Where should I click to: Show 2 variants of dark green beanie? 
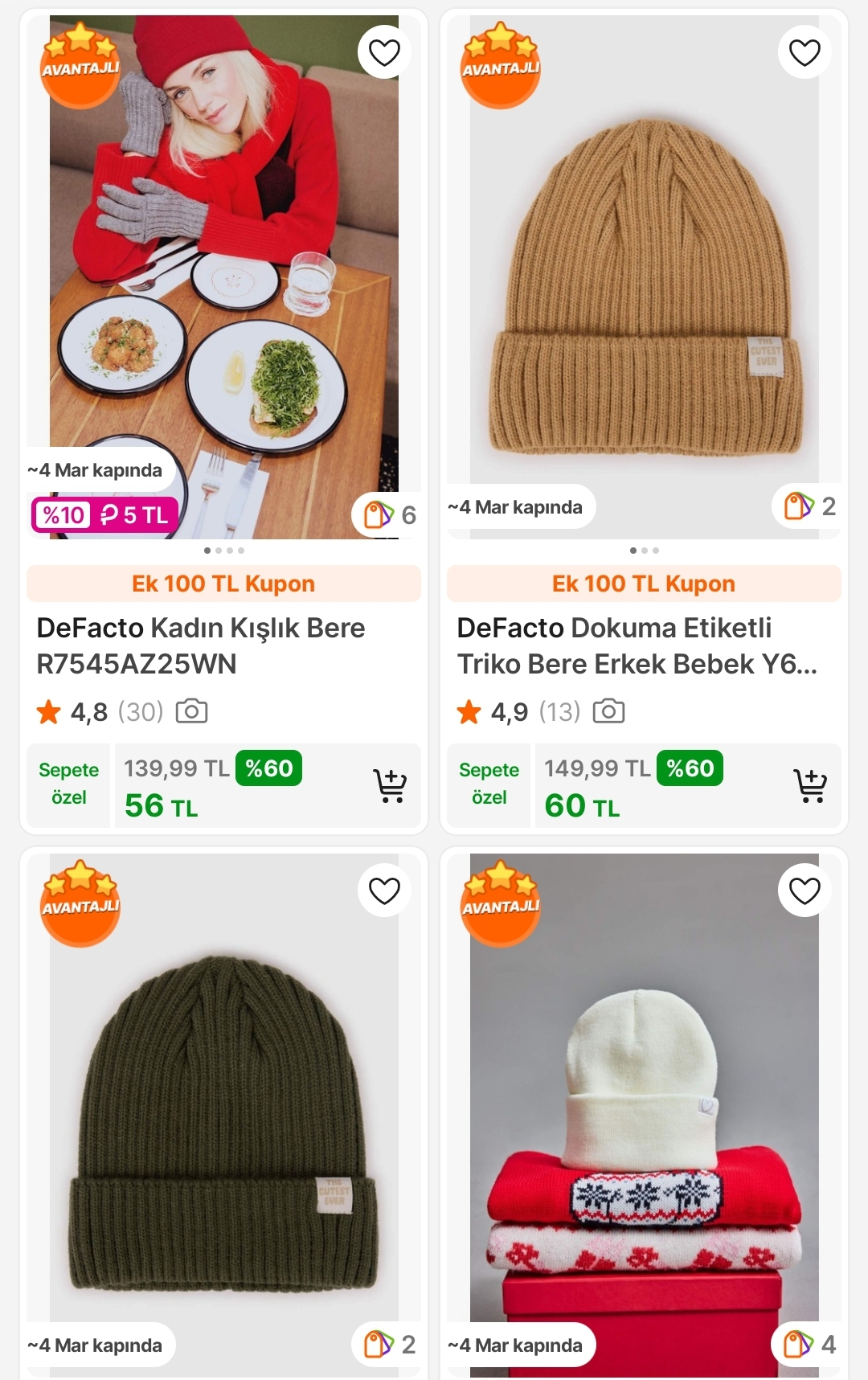coord(390,1344)
